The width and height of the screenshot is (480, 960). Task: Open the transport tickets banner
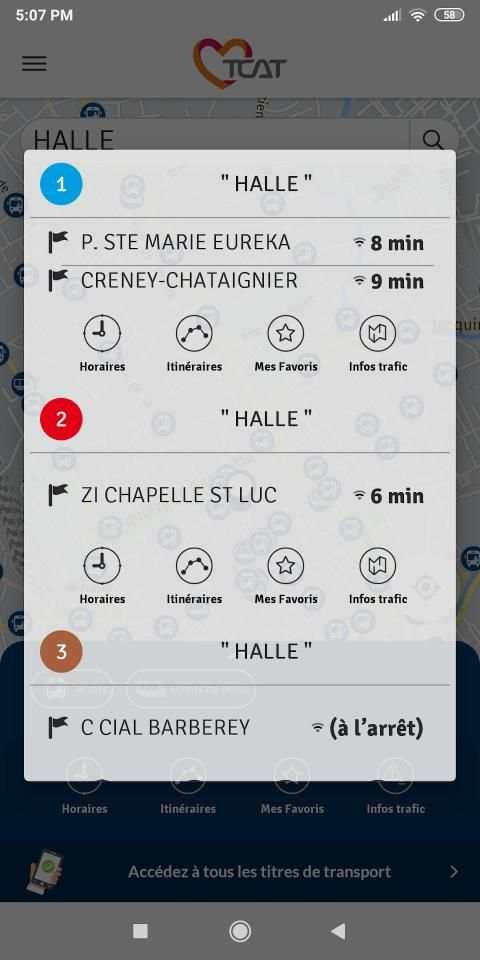240,871
